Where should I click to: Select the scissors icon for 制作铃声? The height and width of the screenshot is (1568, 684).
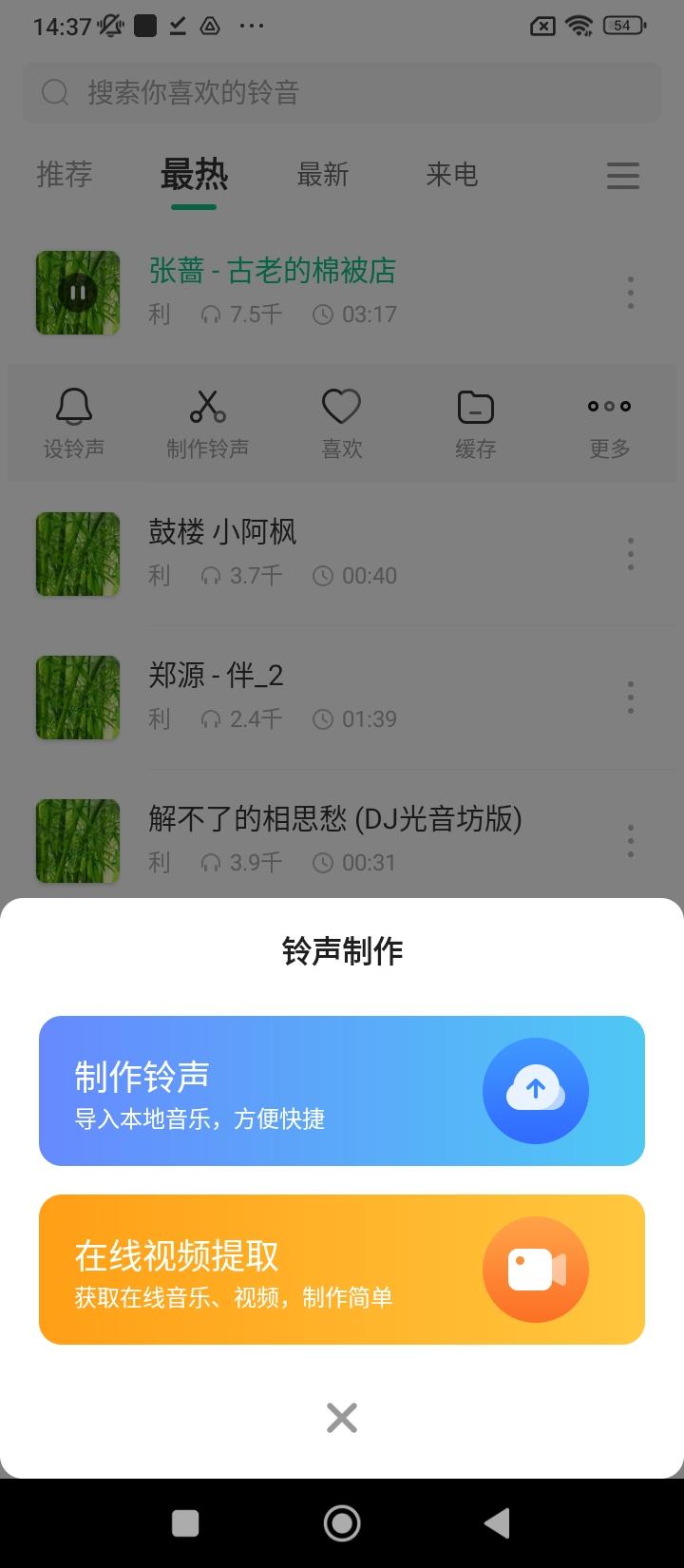point(209,407)
